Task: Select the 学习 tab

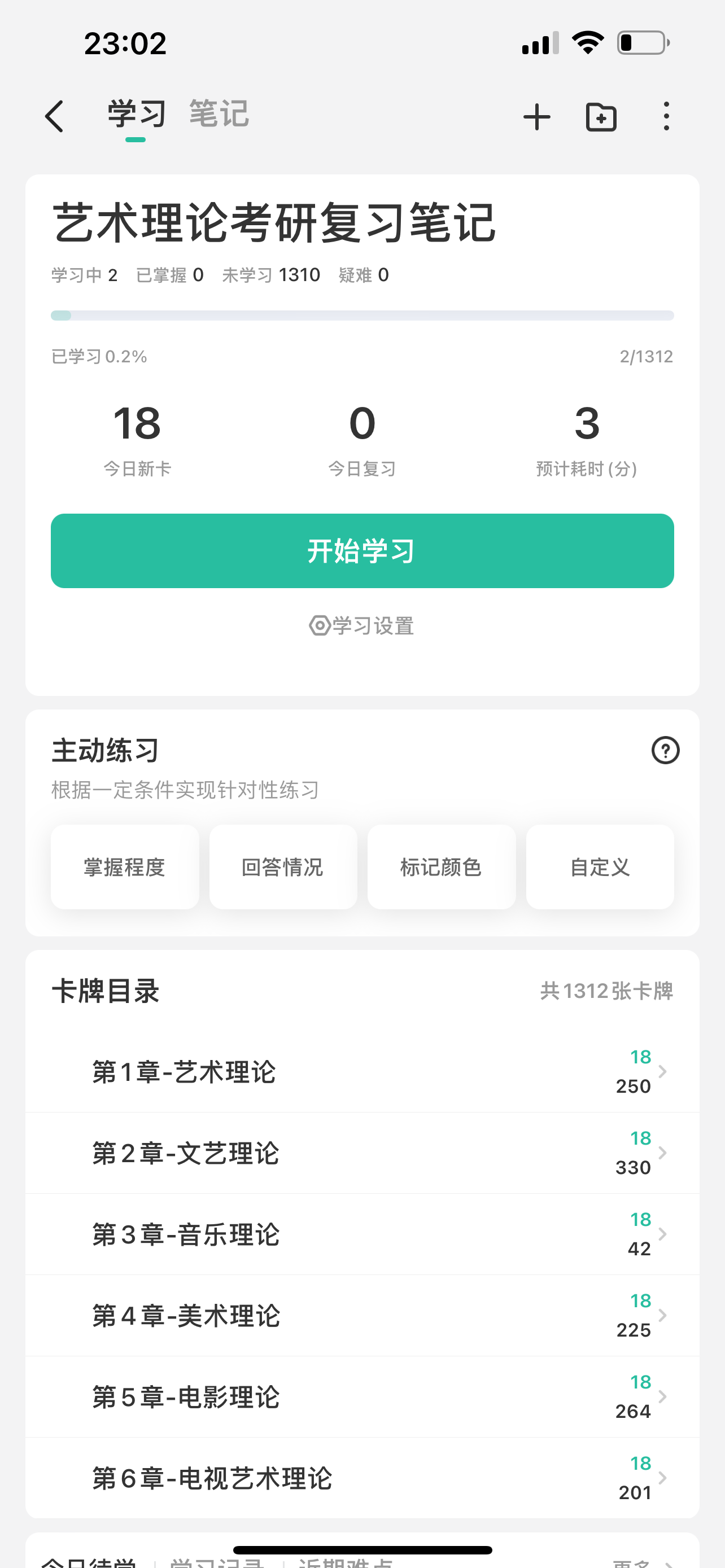Action: (x=136, y=114)
